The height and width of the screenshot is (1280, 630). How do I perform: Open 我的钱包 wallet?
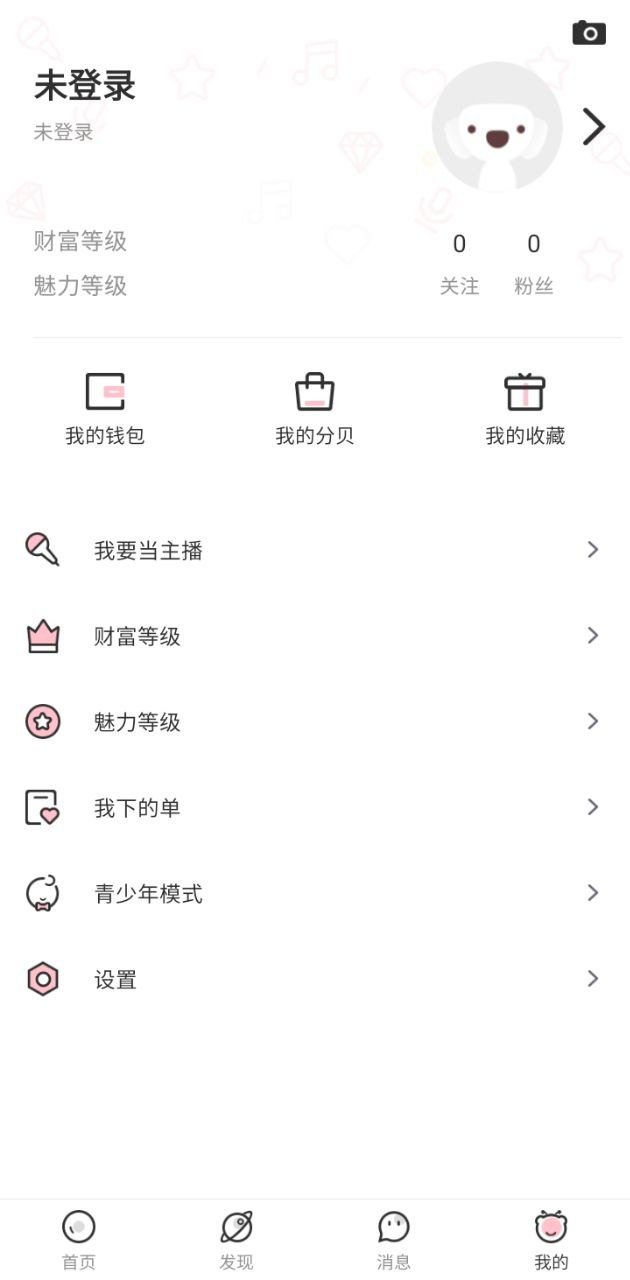[105, 409]
